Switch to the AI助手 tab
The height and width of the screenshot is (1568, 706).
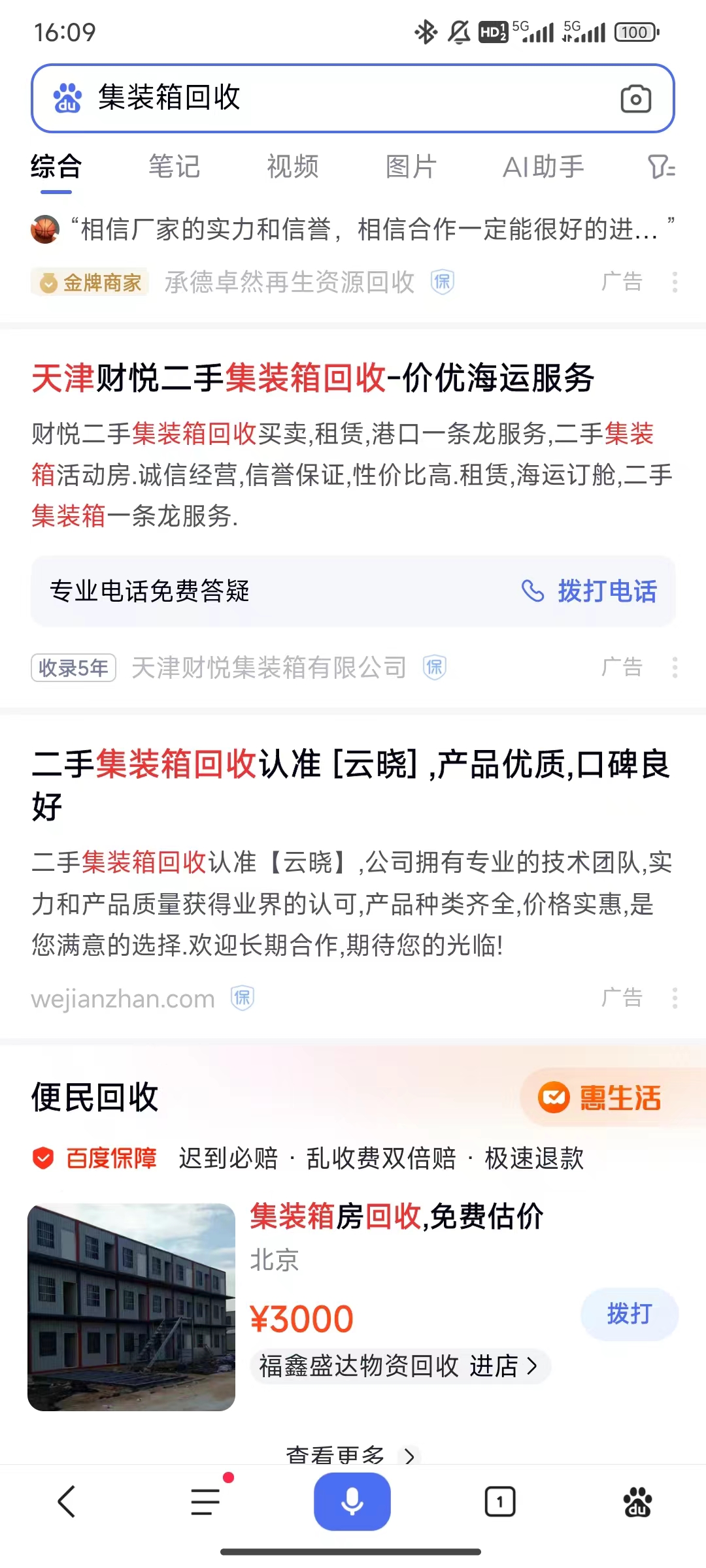point(543,167)
